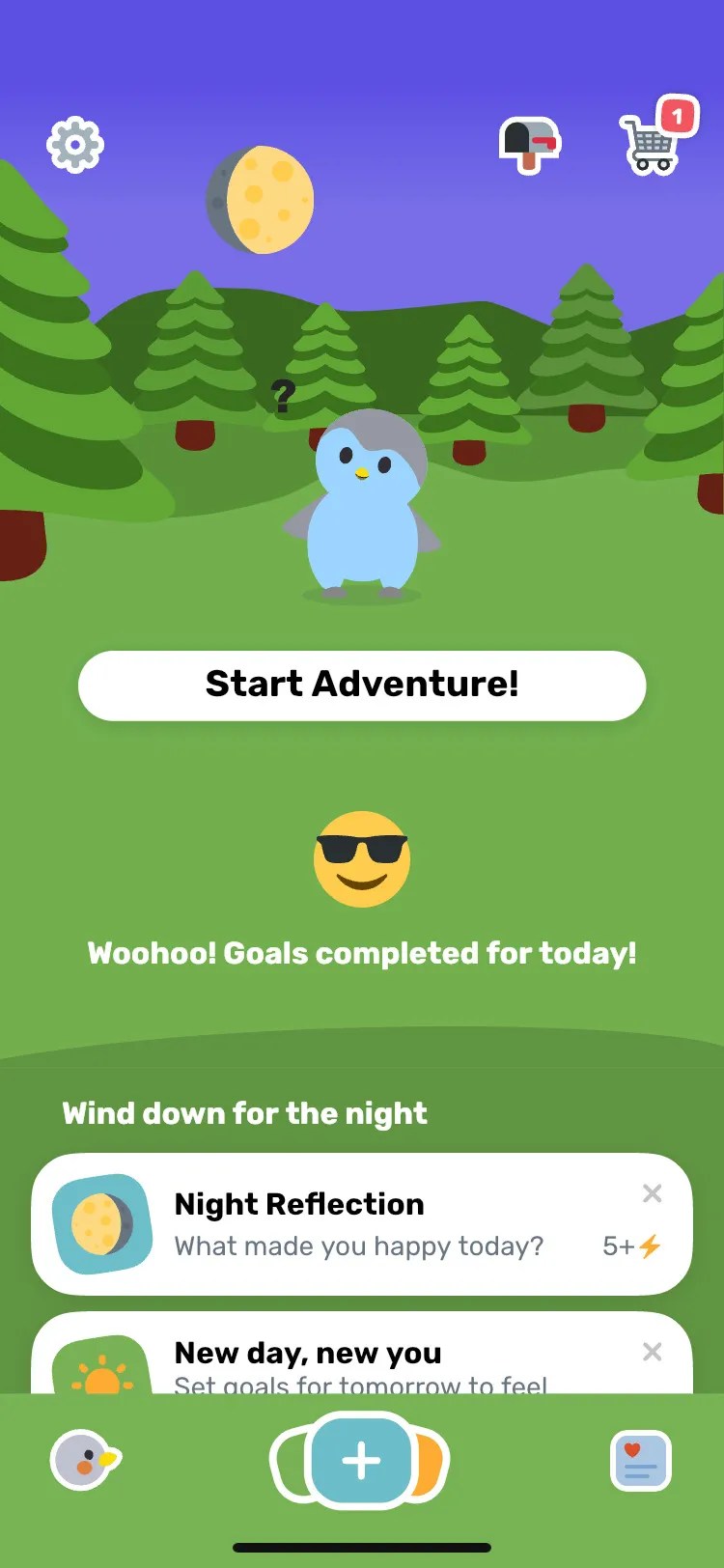Screen dimensions: 724x1568
Task: Dismiss the New day, new you card
Action: (653, 1352)
